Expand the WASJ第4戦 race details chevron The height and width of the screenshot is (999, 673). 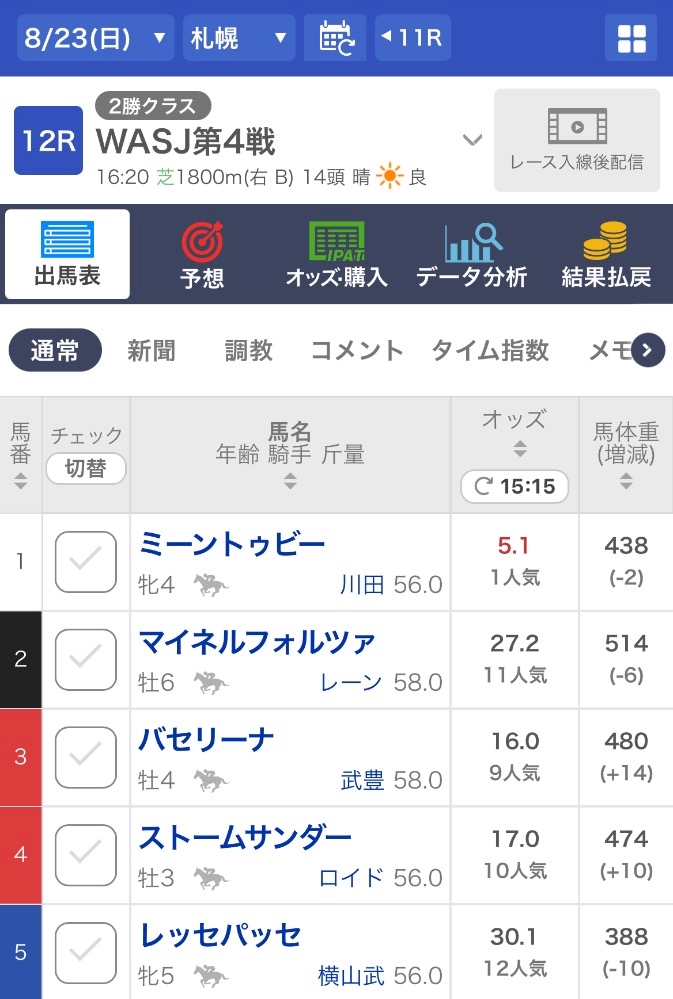(x=472, y=140)
